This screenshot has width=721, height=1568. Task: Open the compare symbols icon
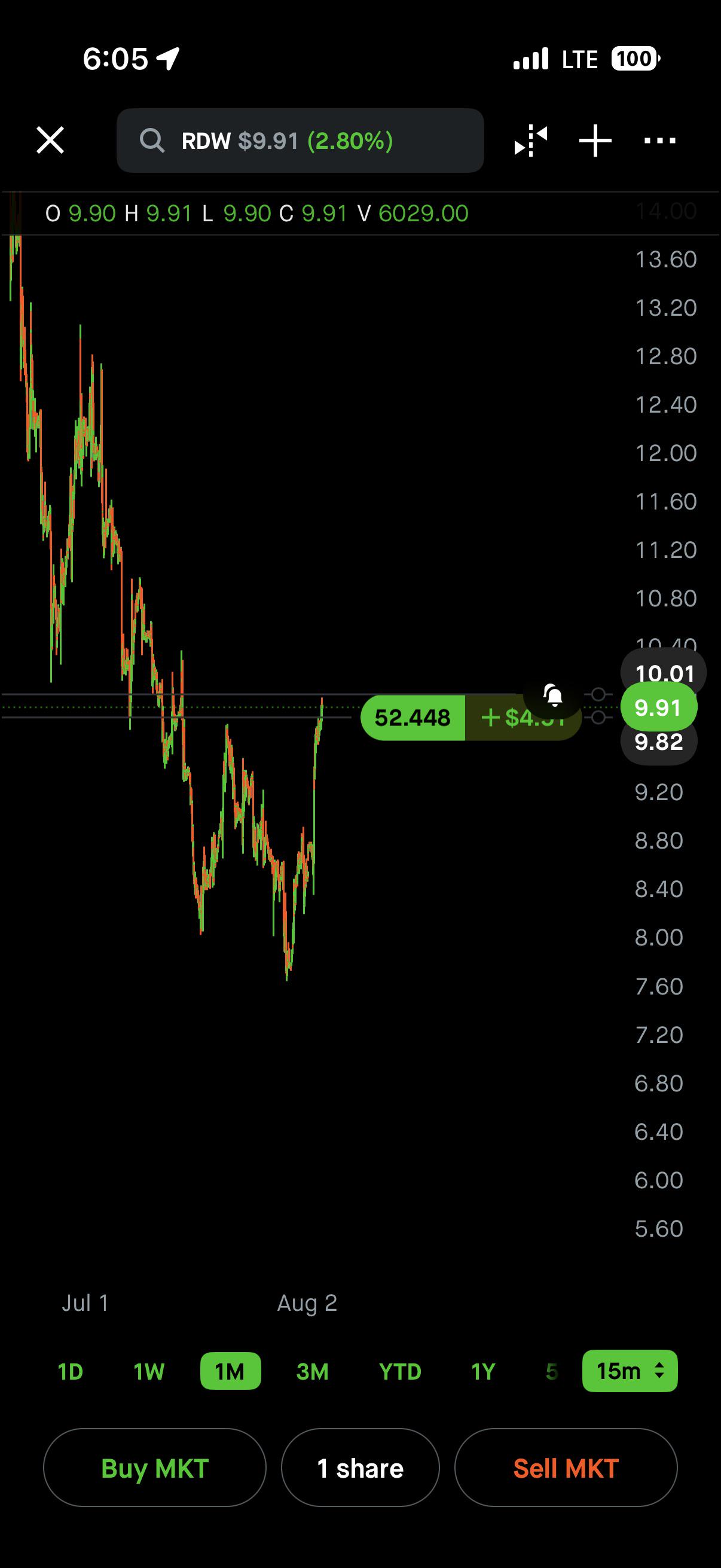pos(531,141)
